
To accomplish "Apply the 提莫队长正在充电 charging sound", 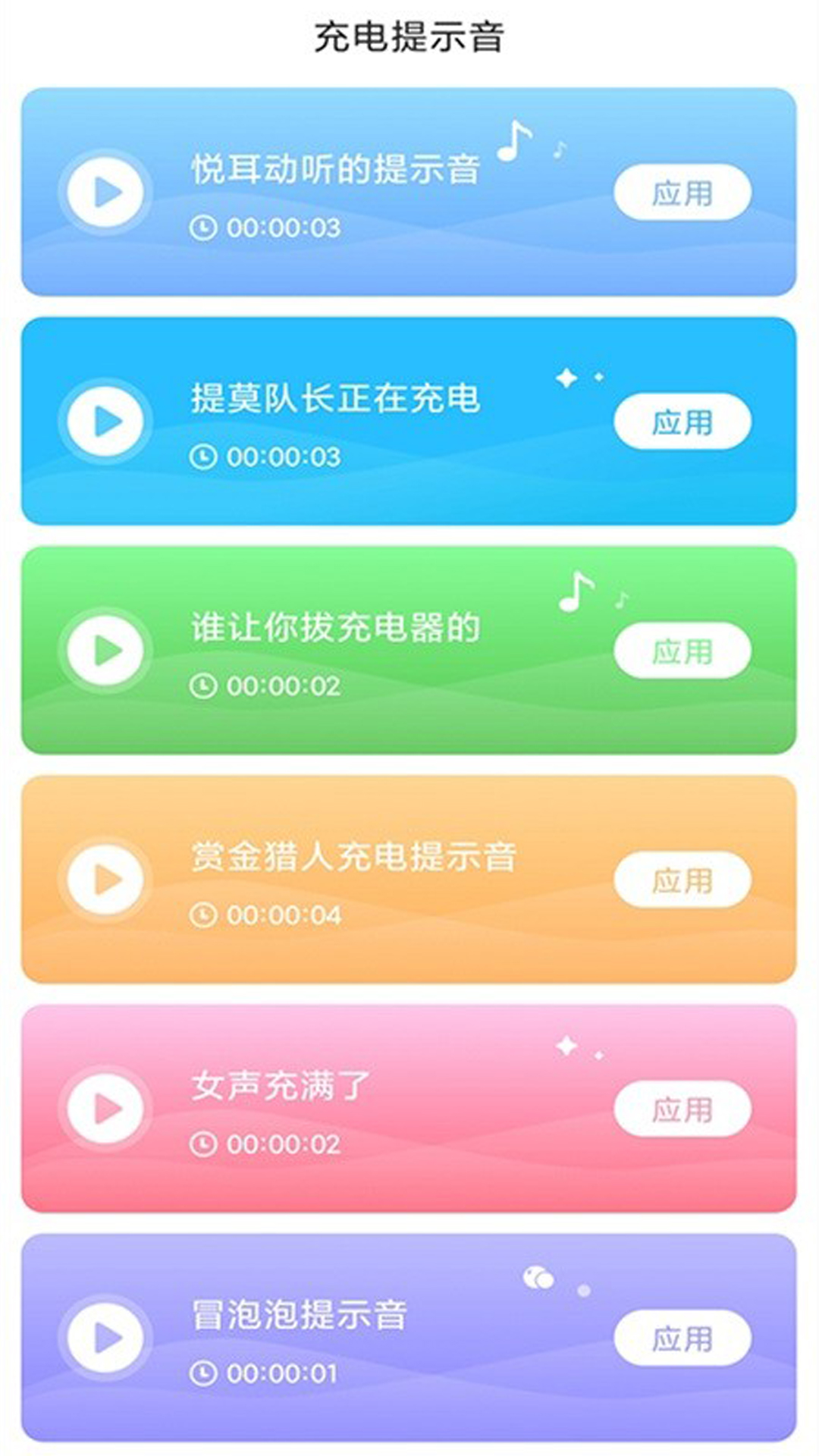I will point(682,422).
